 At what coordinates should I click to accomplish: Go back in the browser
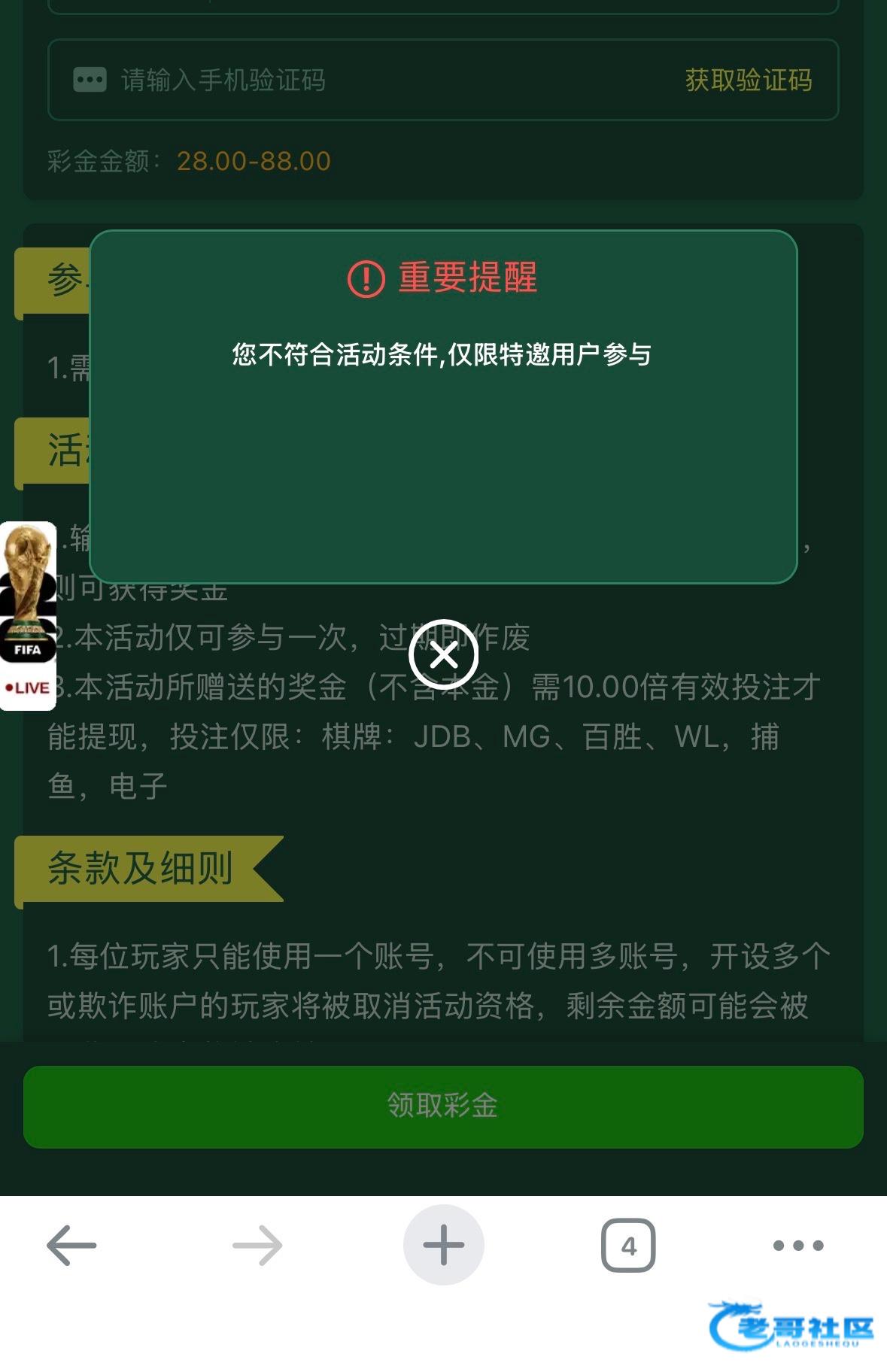(71, 1245)
